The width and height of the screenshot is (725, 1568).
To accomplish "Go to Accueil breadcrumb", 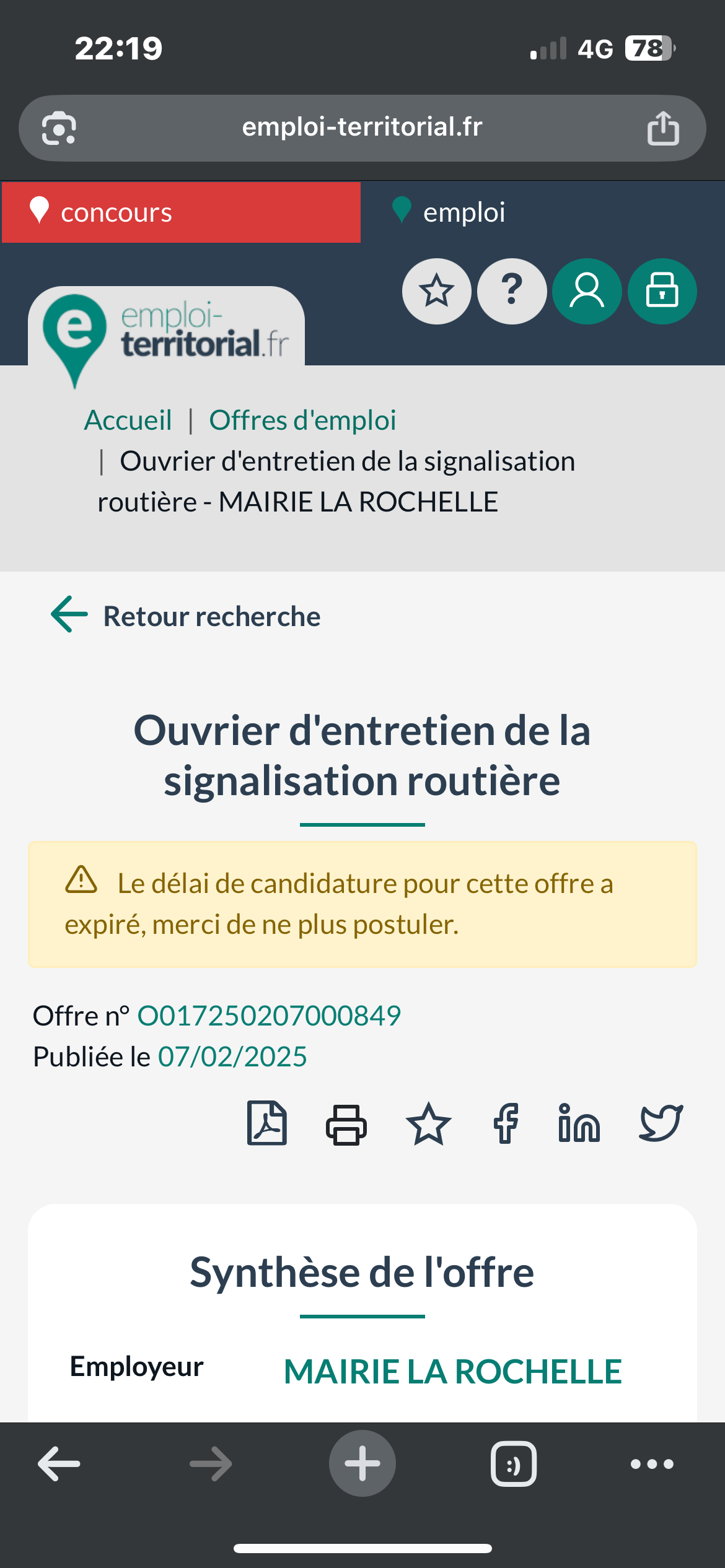I will [128, 420].
